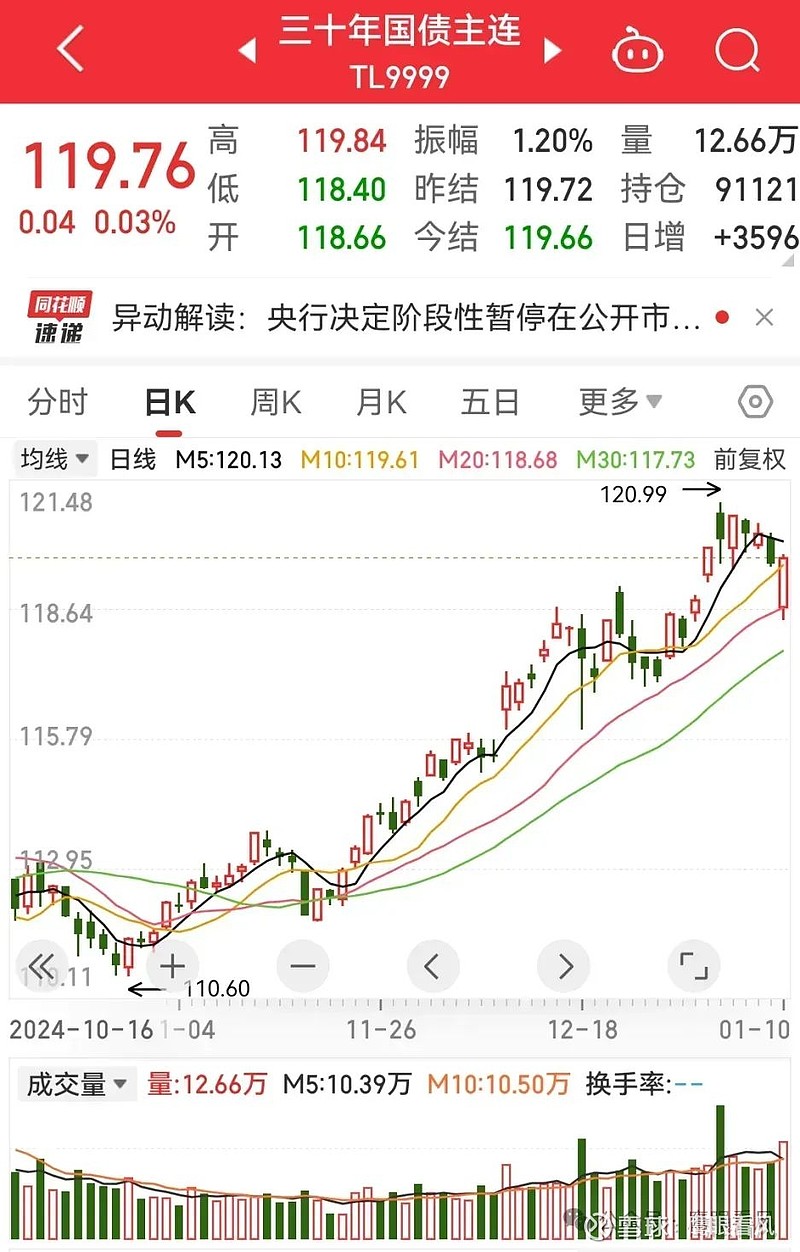Open search with the magnifier icon

tap(735, 50)
